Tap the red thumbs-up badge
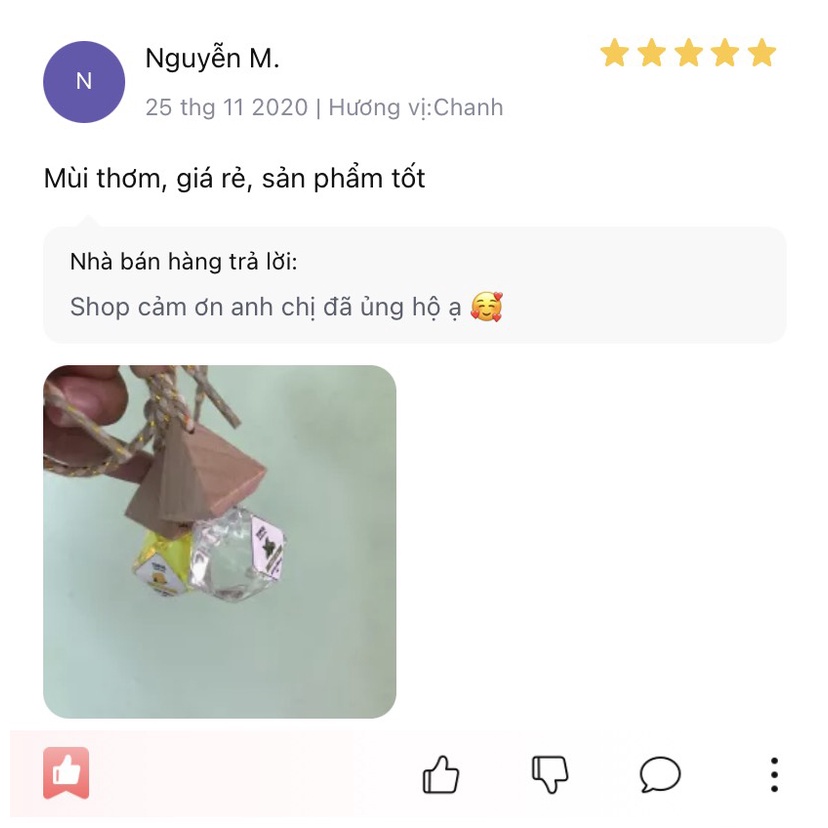 click(x=66, y=773)
